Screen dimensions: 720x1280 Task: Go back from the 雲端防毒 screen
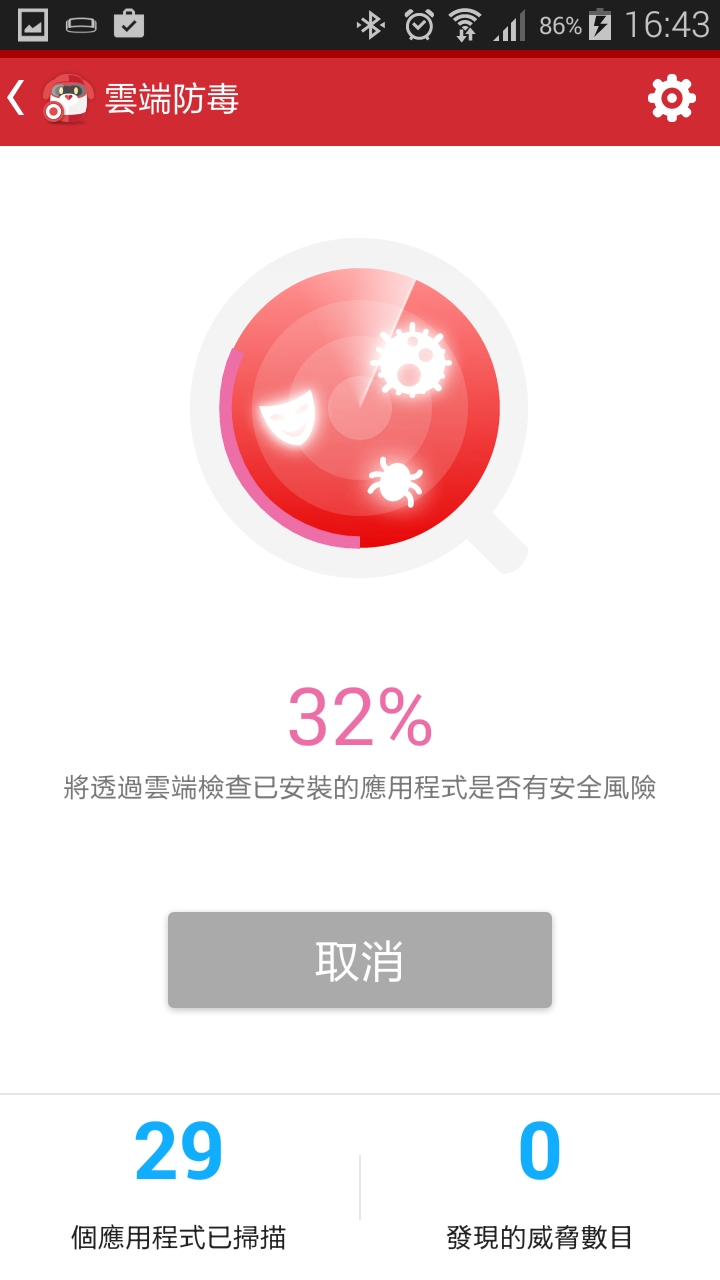tap(17, 98)
